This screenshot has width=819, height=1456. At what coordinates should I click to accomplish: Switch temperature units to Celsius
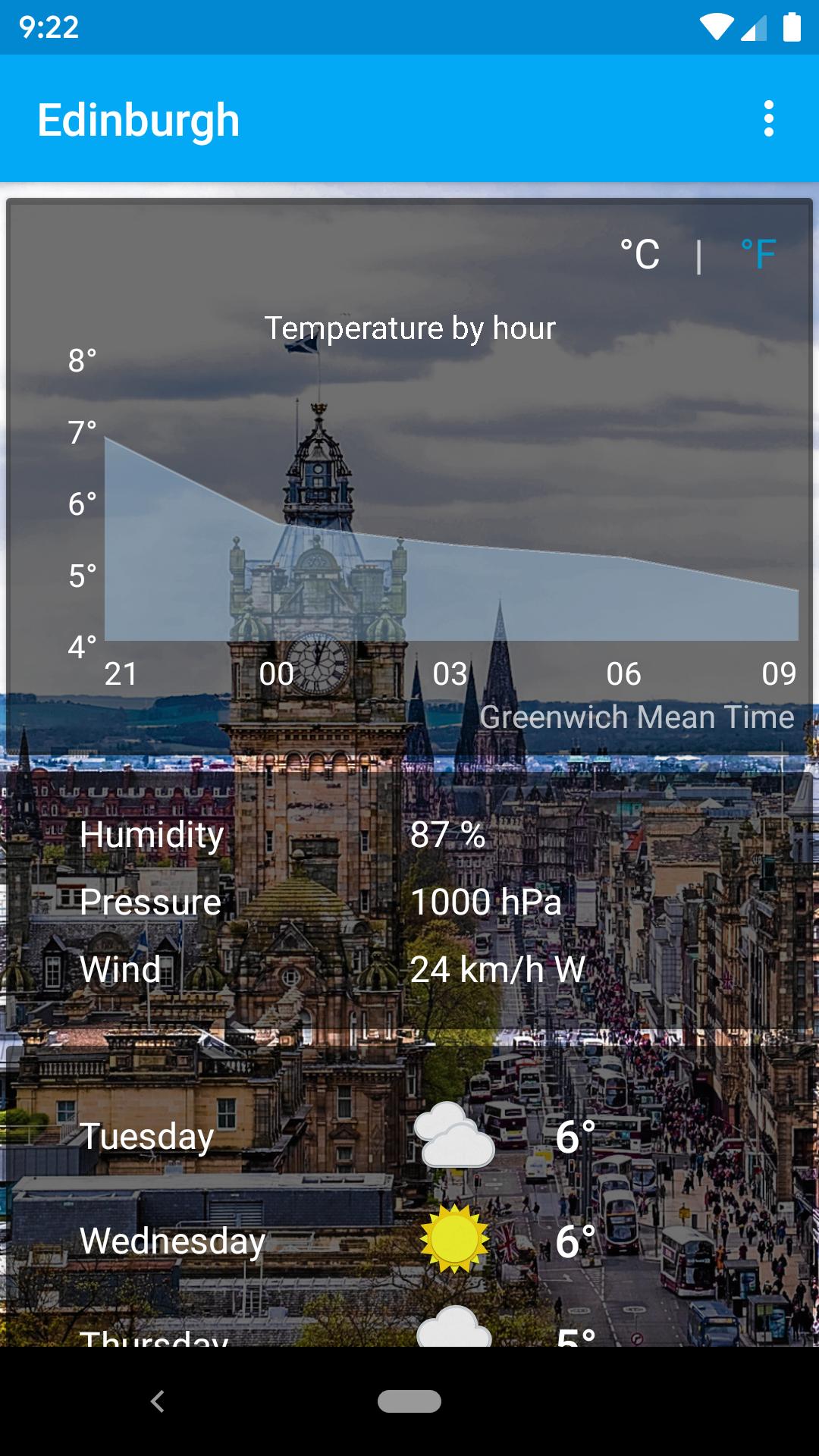(639, 254)
